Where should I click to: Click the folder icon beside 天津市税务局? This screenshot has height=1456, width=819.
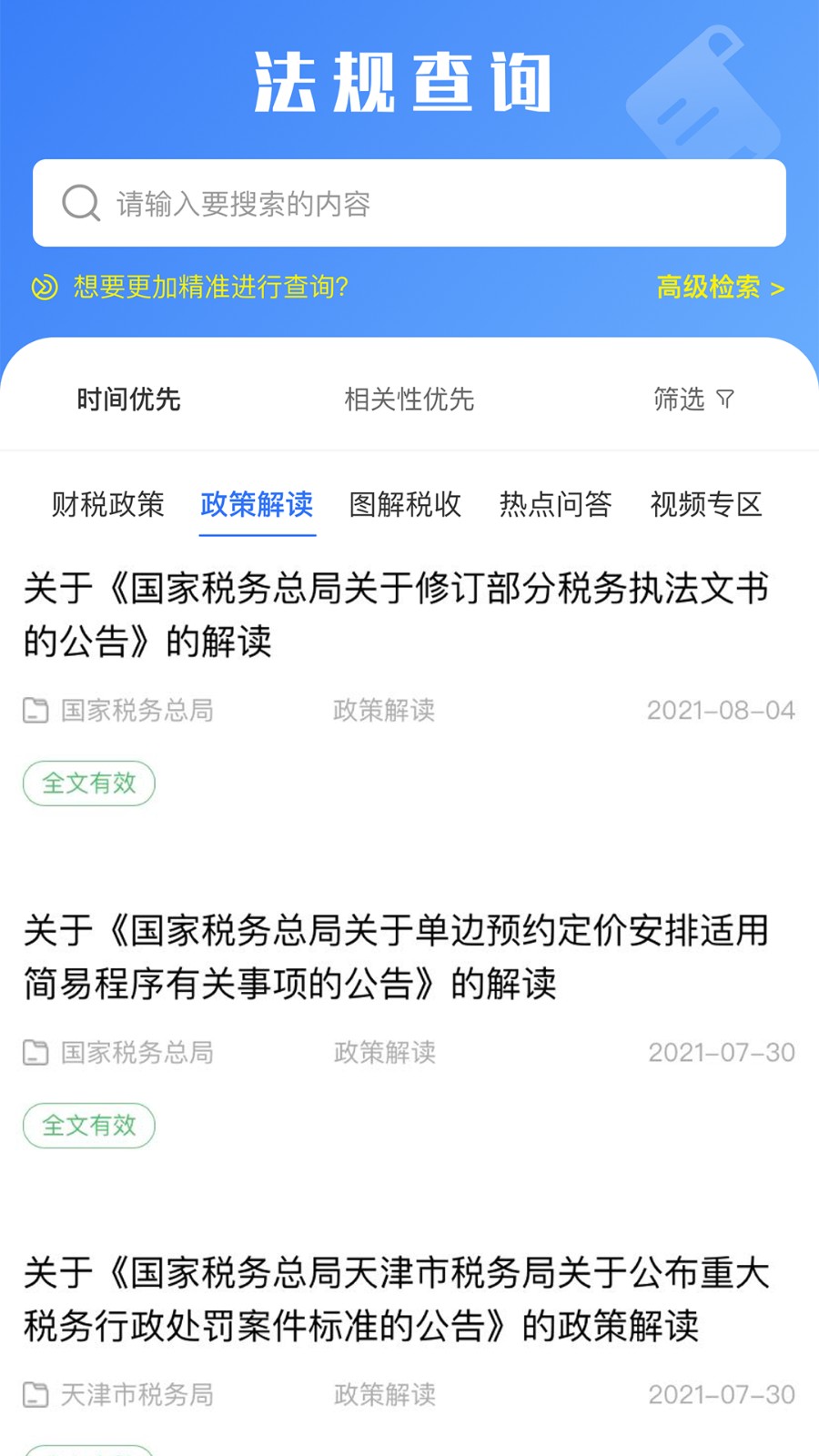tap(35, 1395)
